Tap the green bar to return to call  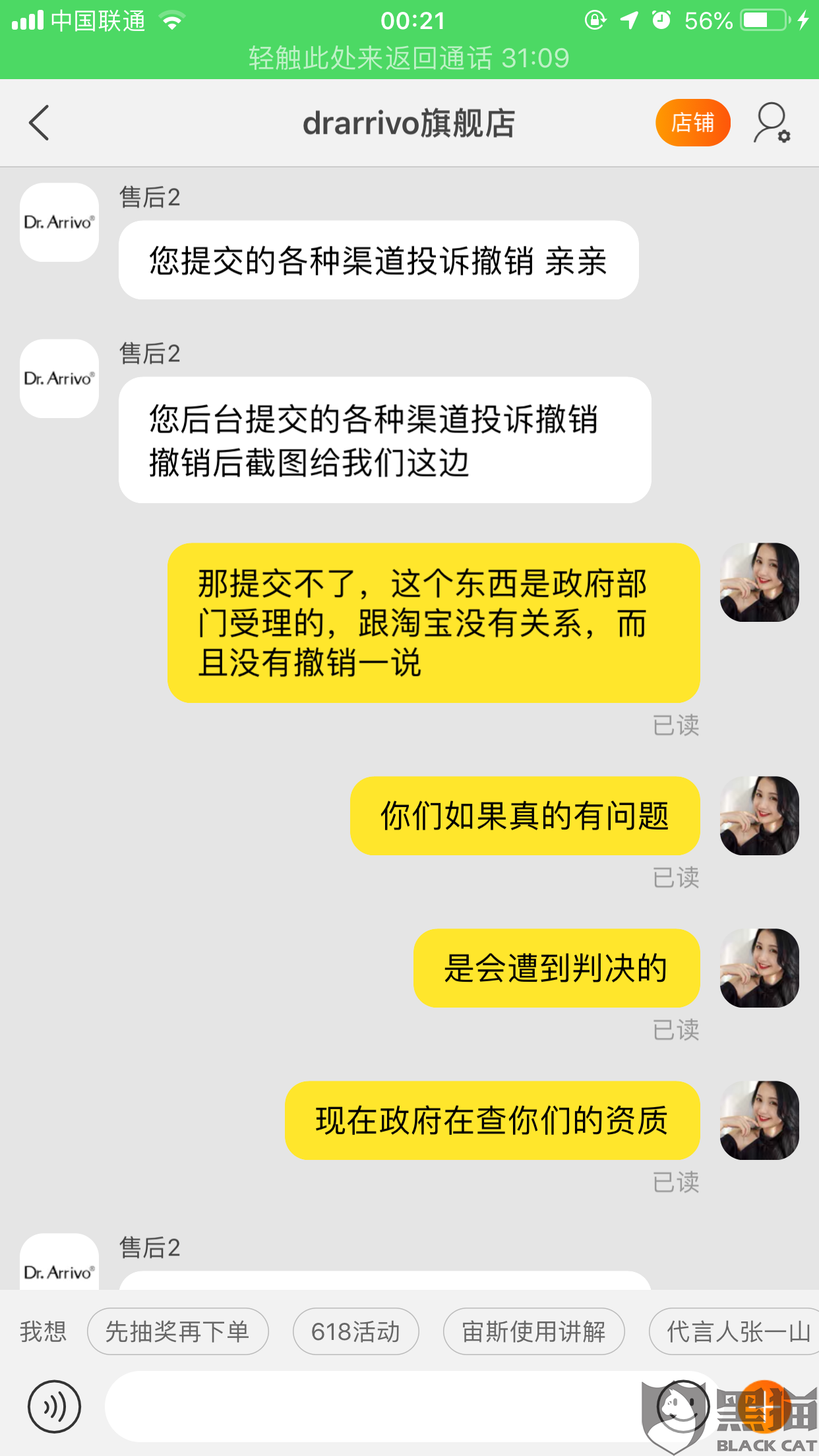click(409, 58)
